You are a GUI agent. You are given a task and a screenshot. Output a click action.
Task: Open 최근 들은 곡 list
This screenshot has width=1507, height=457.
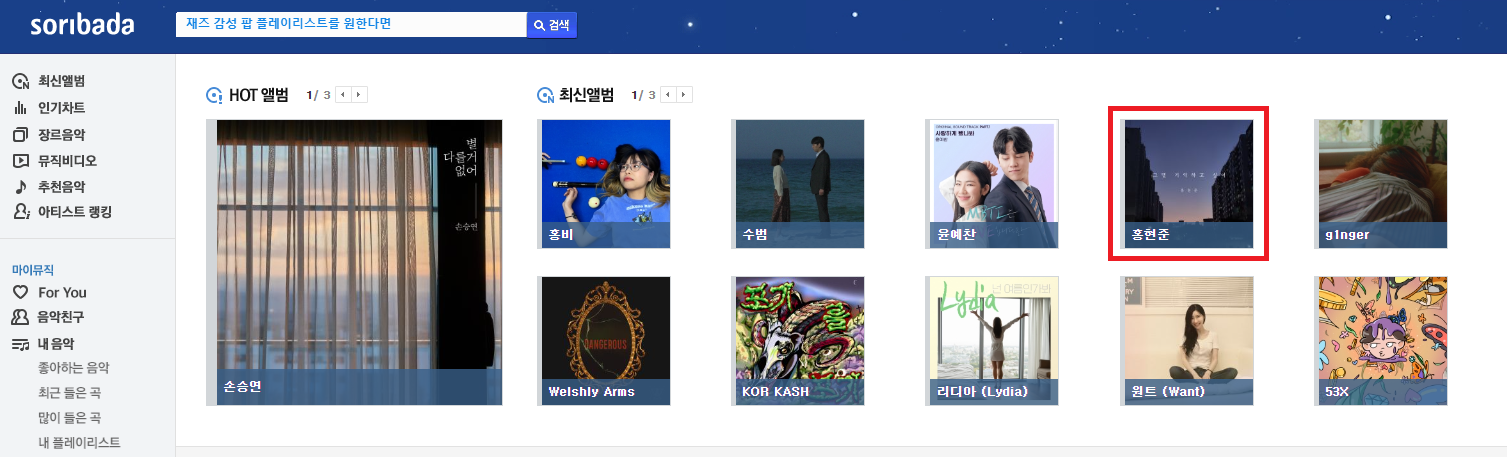click(69, 393)
